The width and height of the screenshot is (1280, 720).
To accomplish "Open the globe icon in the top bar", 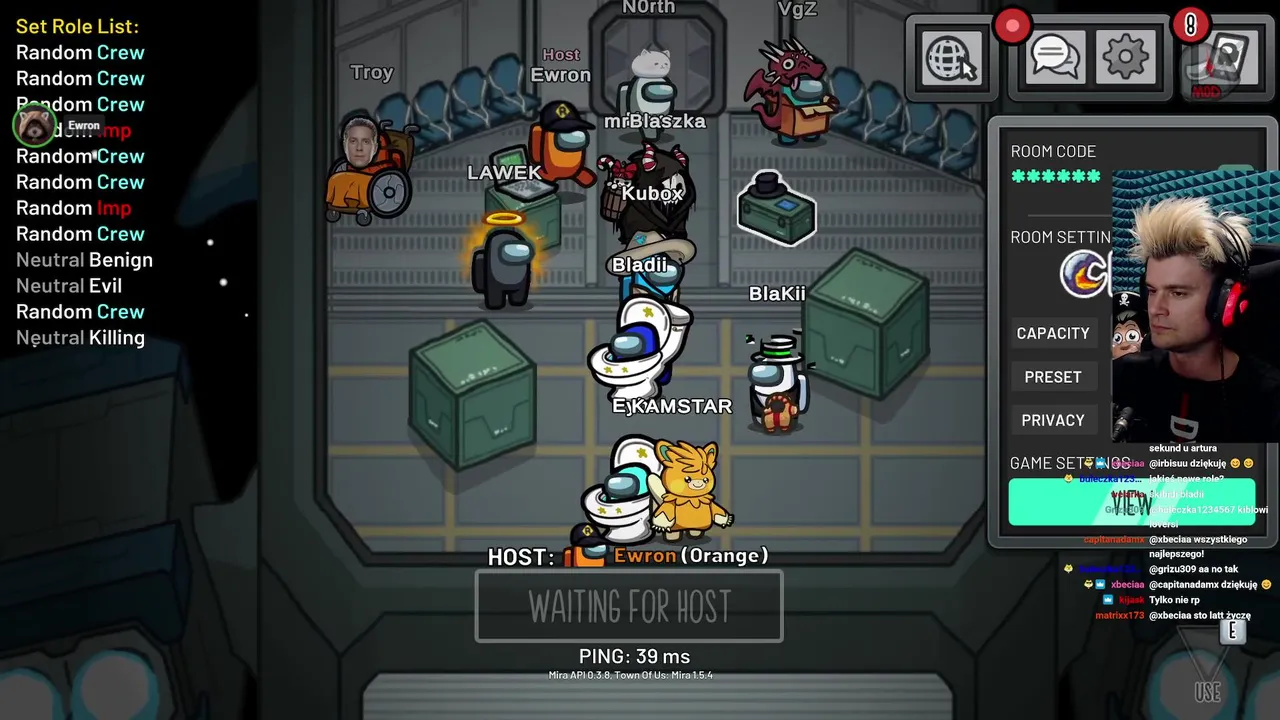I will pyautogui.click(x=949, y=58).
